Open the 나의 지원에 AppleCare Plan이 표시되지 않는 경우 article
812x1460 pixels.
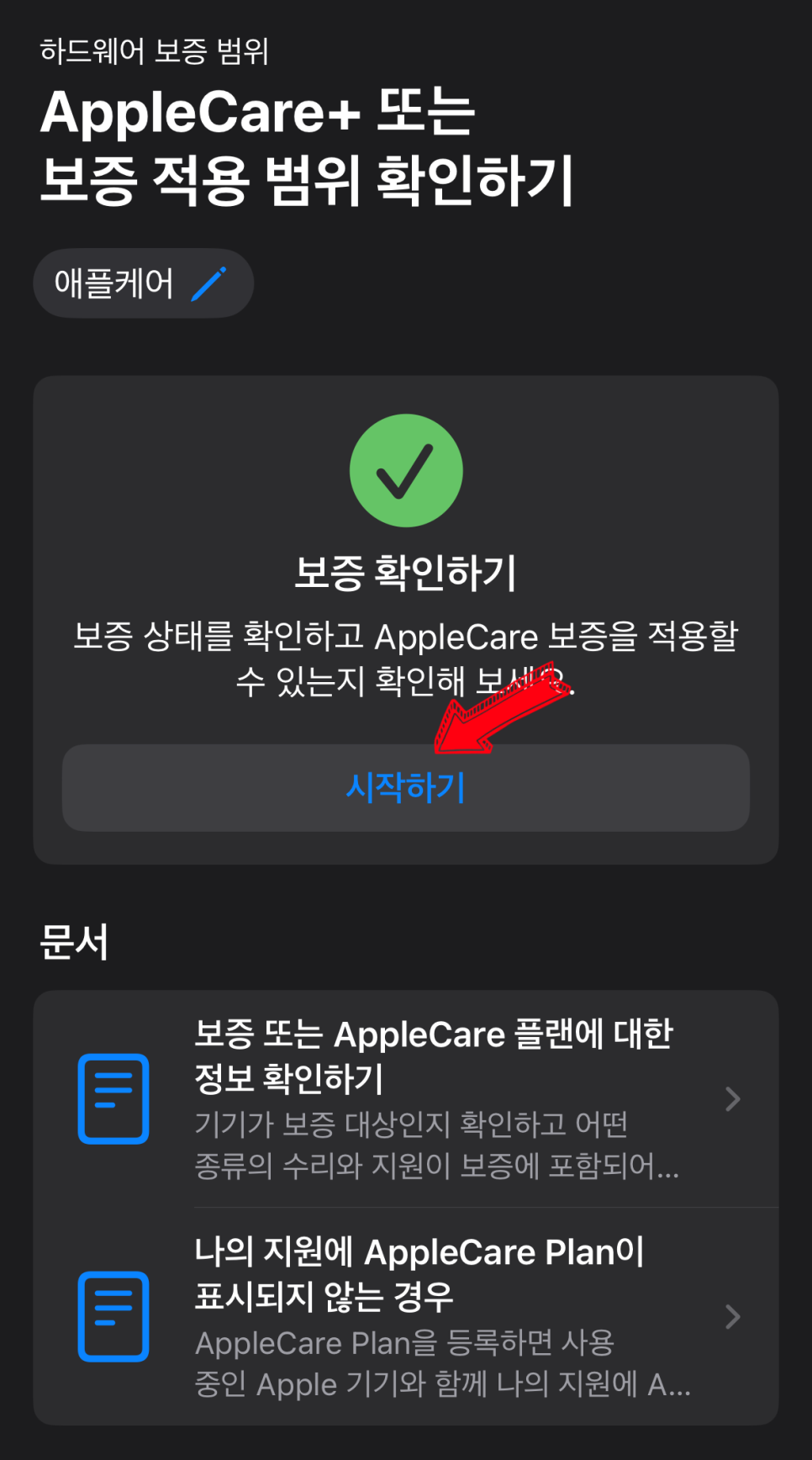click(406, 1317)
